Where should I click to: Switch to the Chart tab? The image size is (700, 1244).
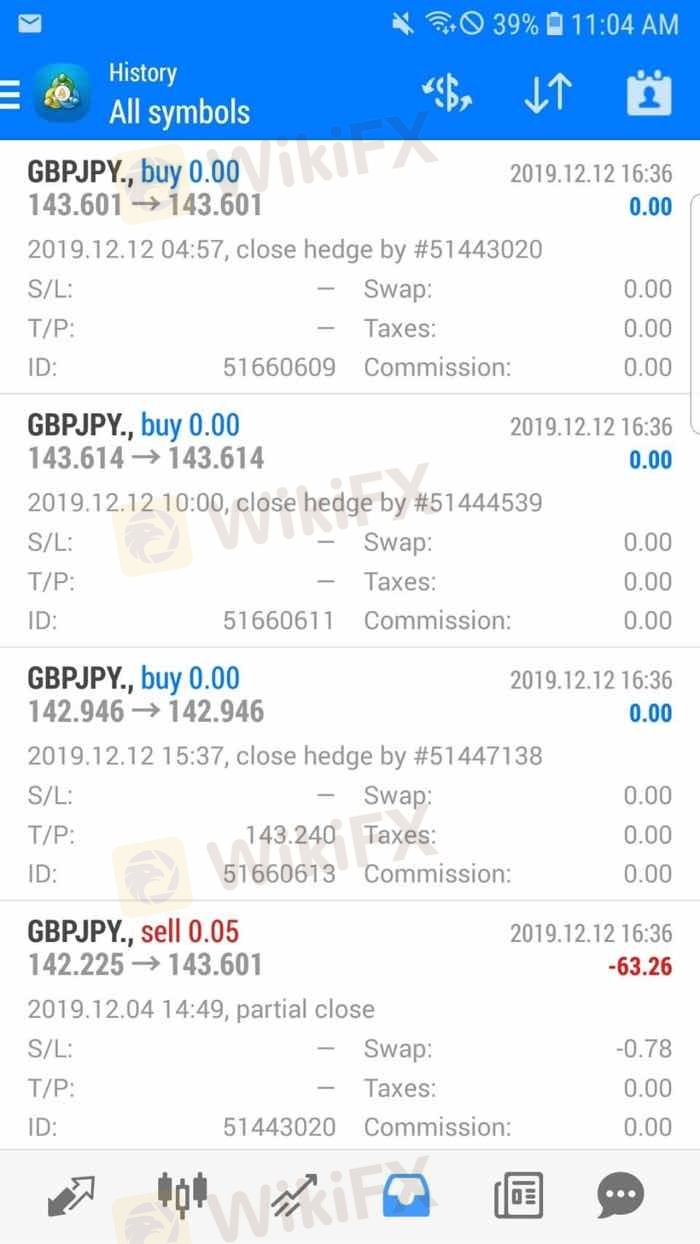[x=182, y=1194]
